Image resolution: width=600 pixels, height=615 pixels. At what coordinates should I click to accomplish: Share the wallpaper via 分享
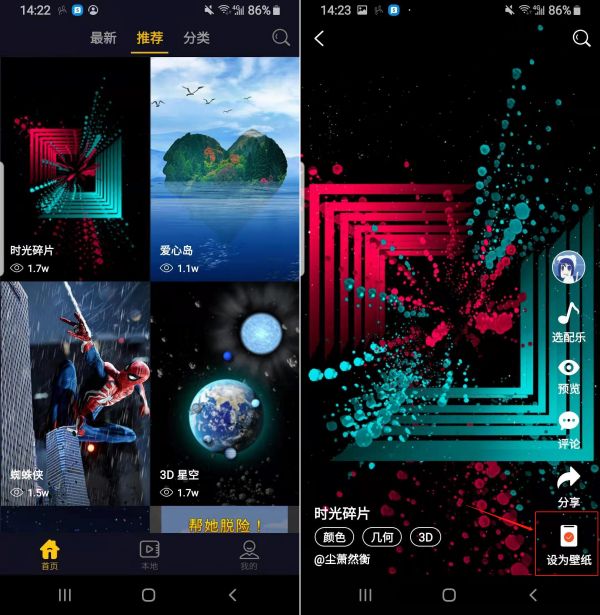click(568, 485)
